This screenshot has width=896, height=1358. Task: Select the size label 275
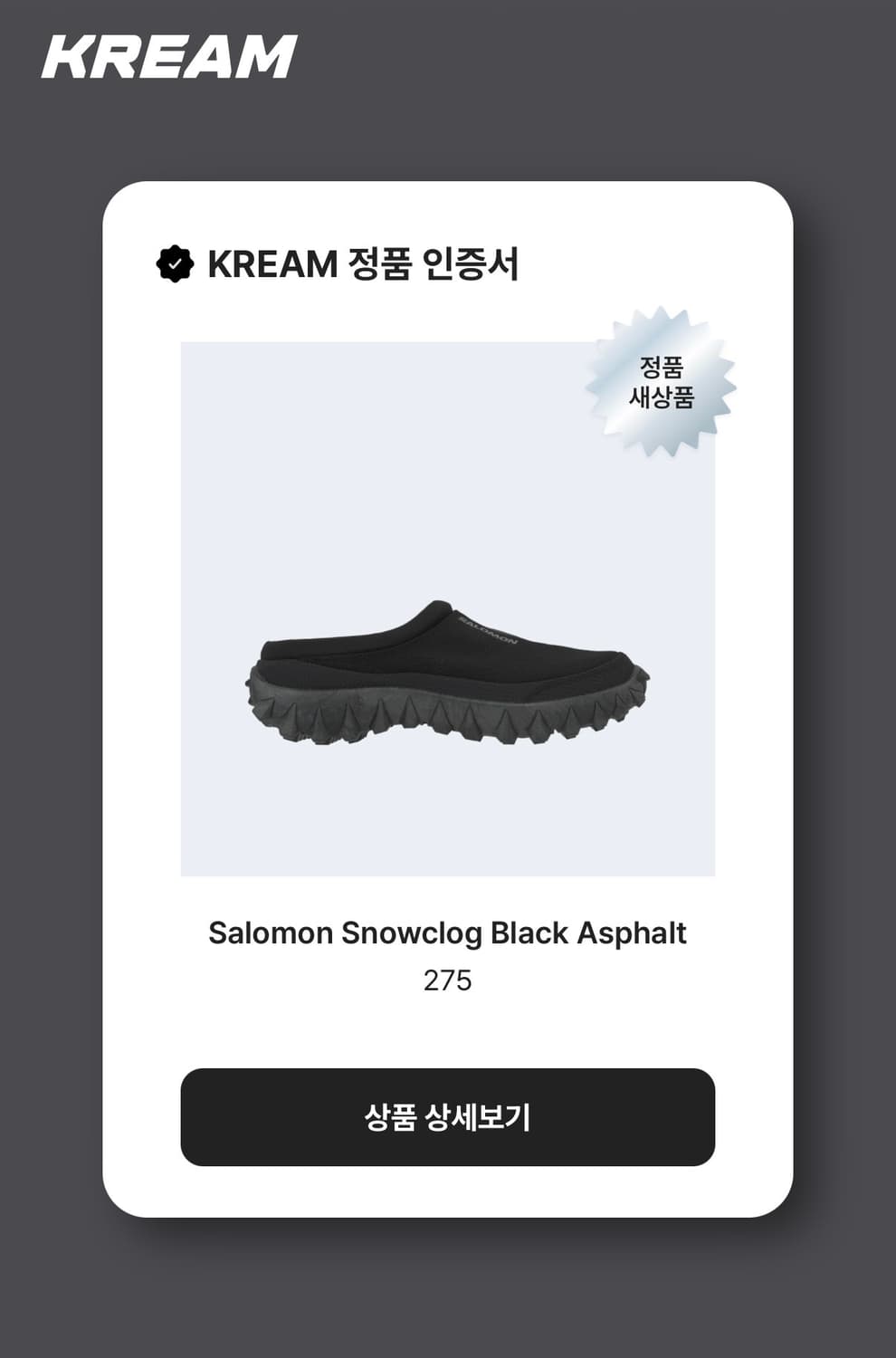(448, 979)
